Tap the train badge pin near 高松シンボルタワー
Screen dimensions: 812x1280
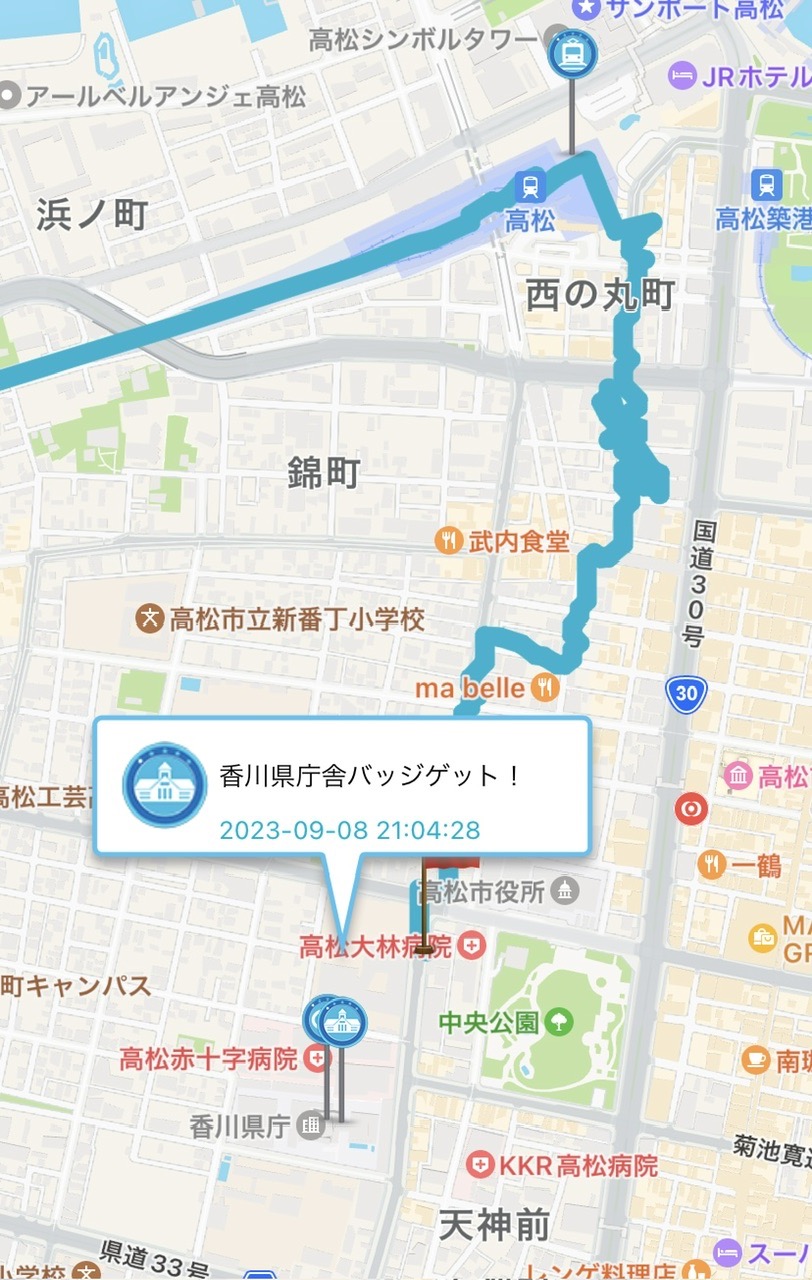pos(572,53)
